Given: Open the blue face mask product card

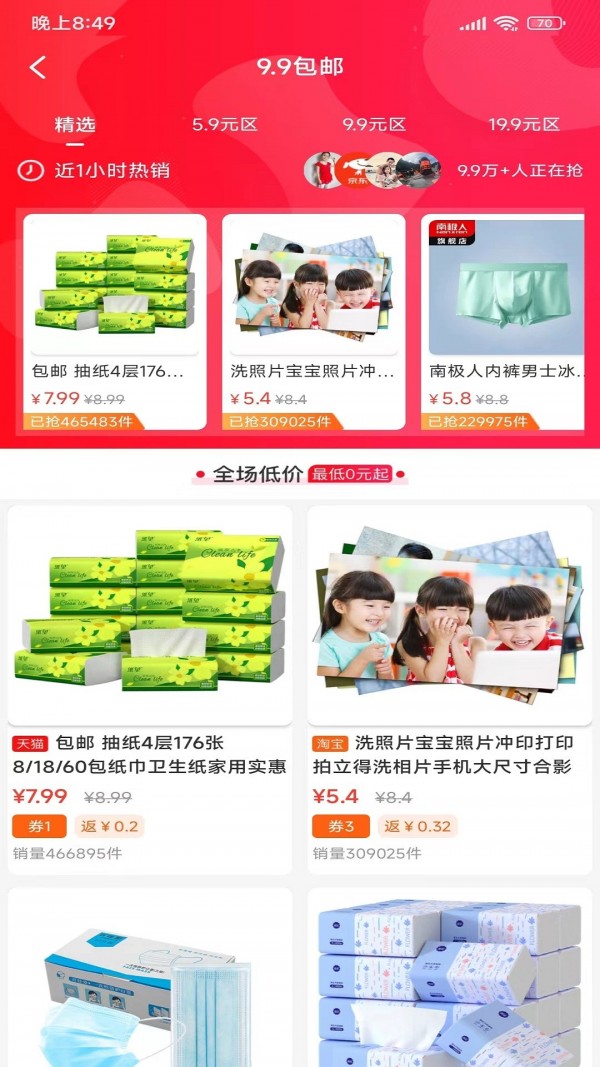Looking at the screenshot, I should coord(150,980).
